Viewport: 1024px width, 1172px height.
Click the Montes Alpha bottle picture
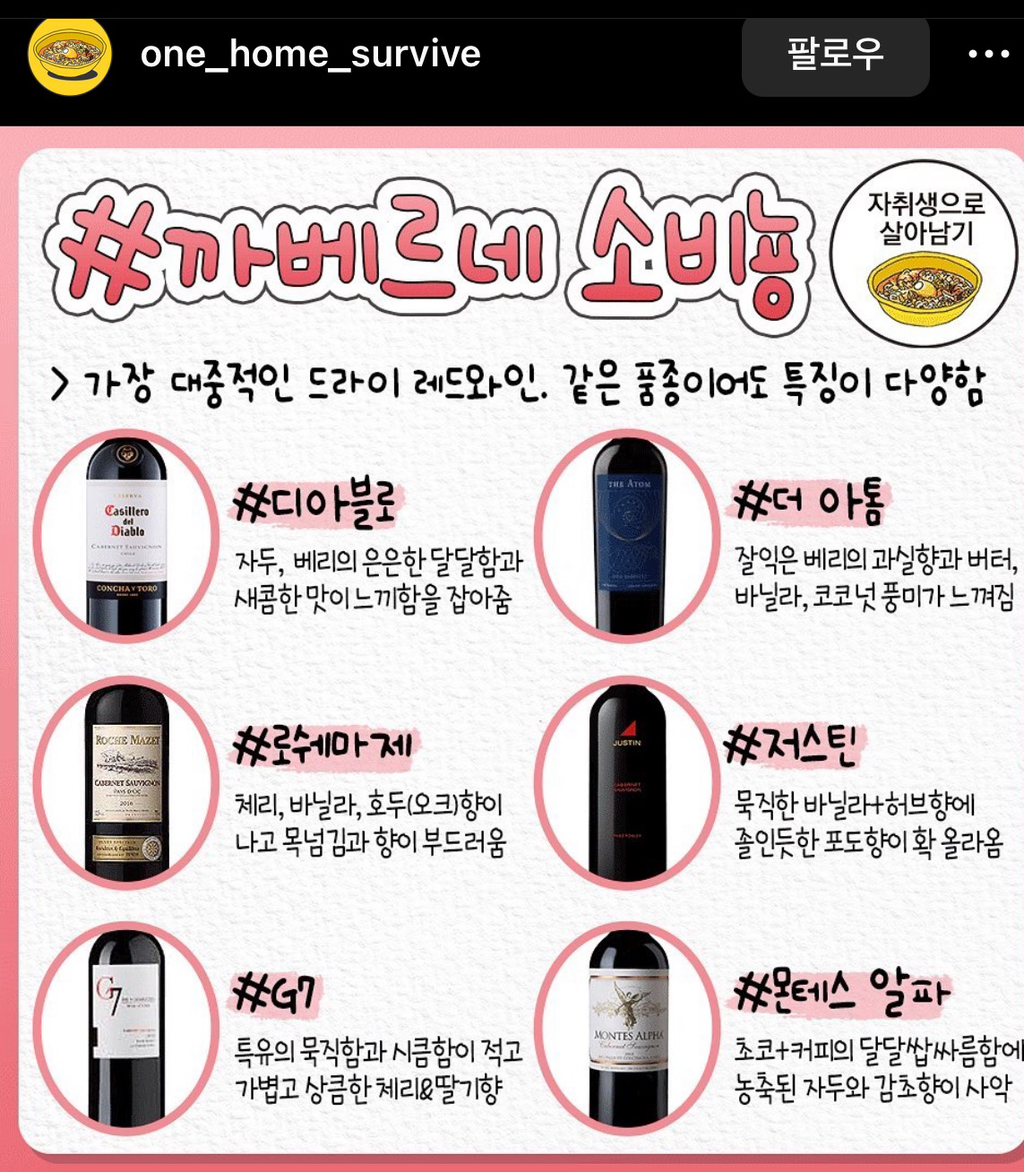pyautogui.click(x=625, y=1030)
